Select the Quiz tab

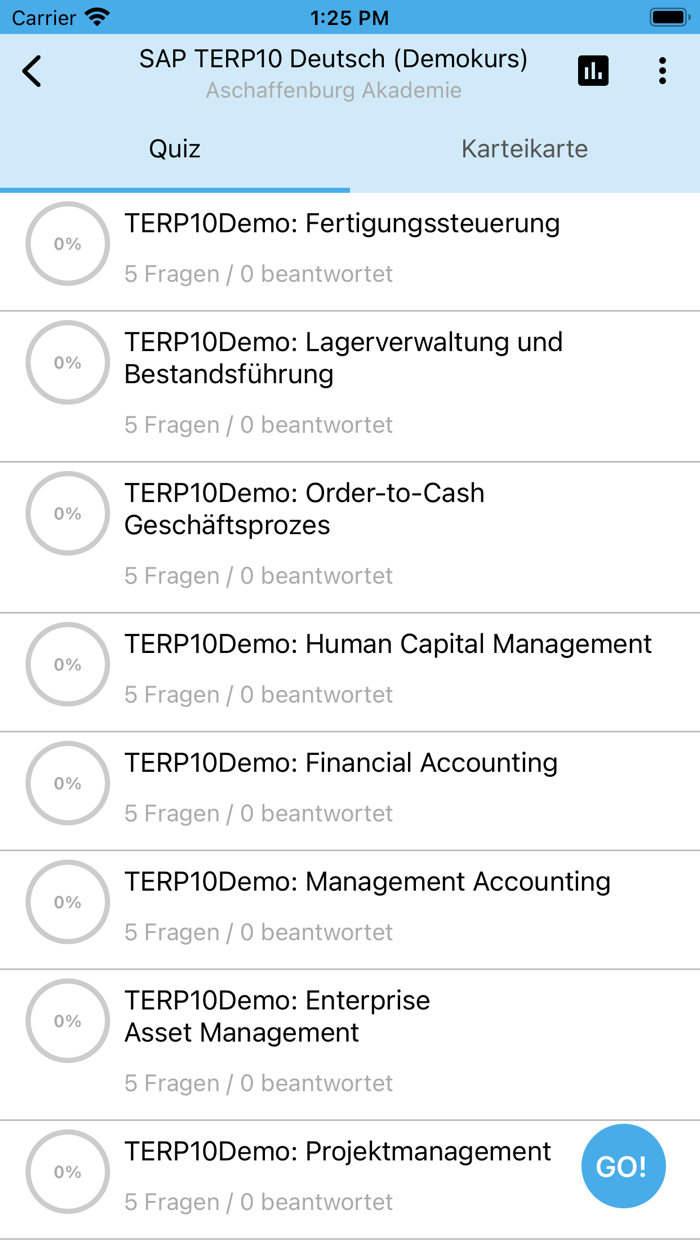click(x=175, y=149)
